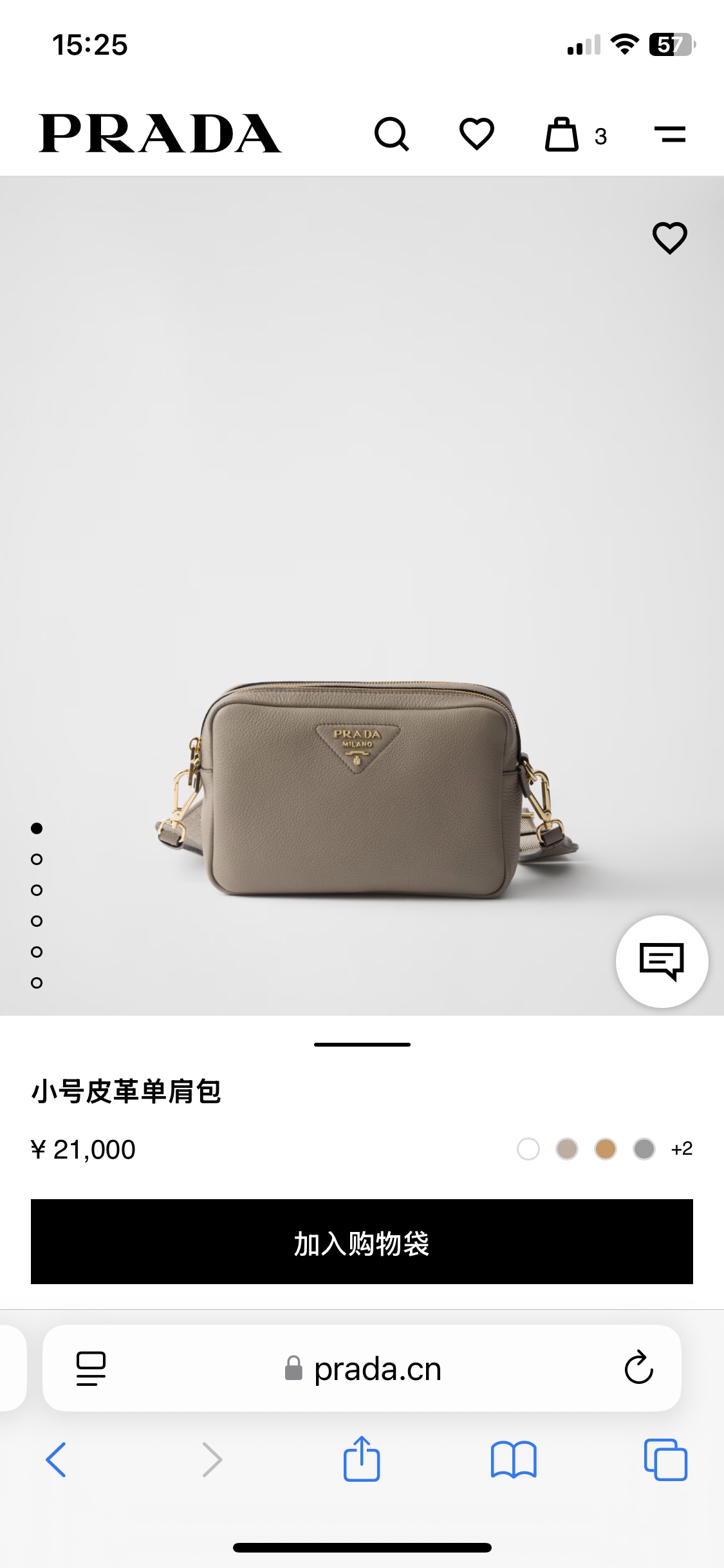Select the caramel tan color swatch
Image resolution: width=724 pixels, height=1568 pixels.
pyautogui.click(x=606, y=1149)
